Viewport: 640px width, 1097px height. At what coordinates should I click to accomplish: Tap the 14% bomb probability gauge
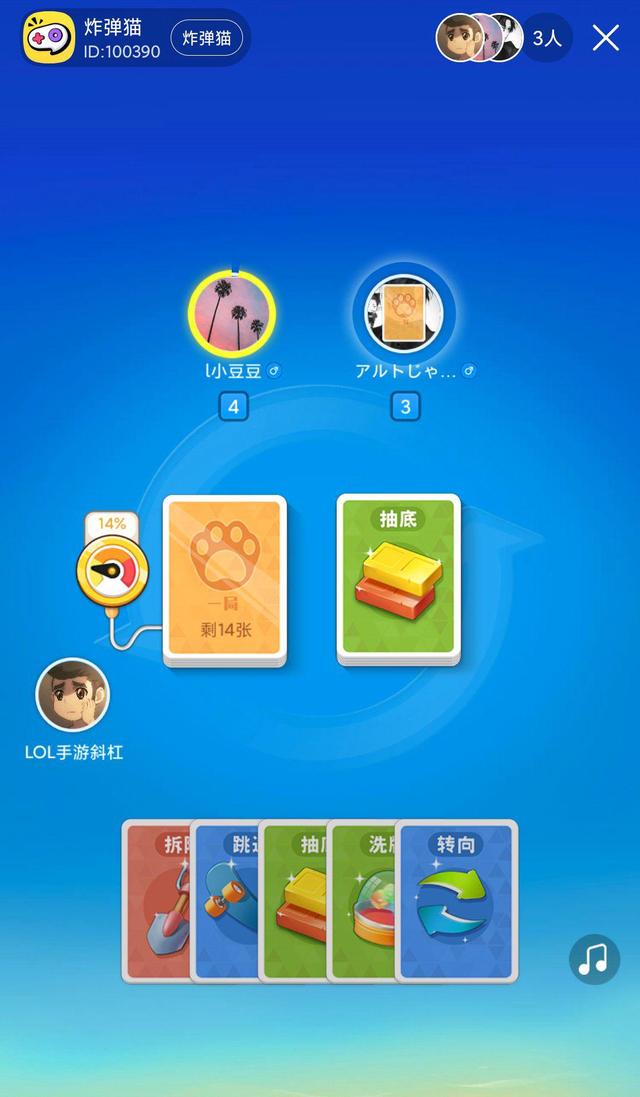pyautogui.click(x=112, y=570)
